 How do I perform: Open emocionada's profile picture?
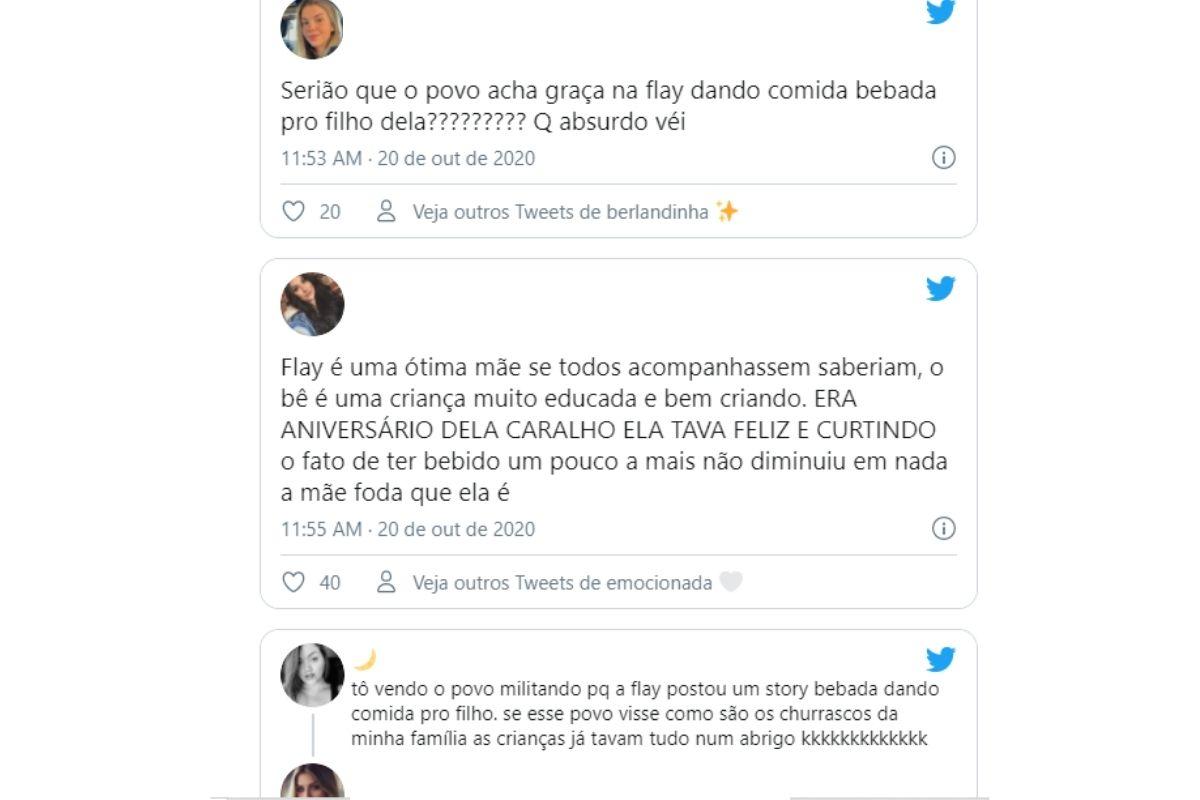click(312, 304)
